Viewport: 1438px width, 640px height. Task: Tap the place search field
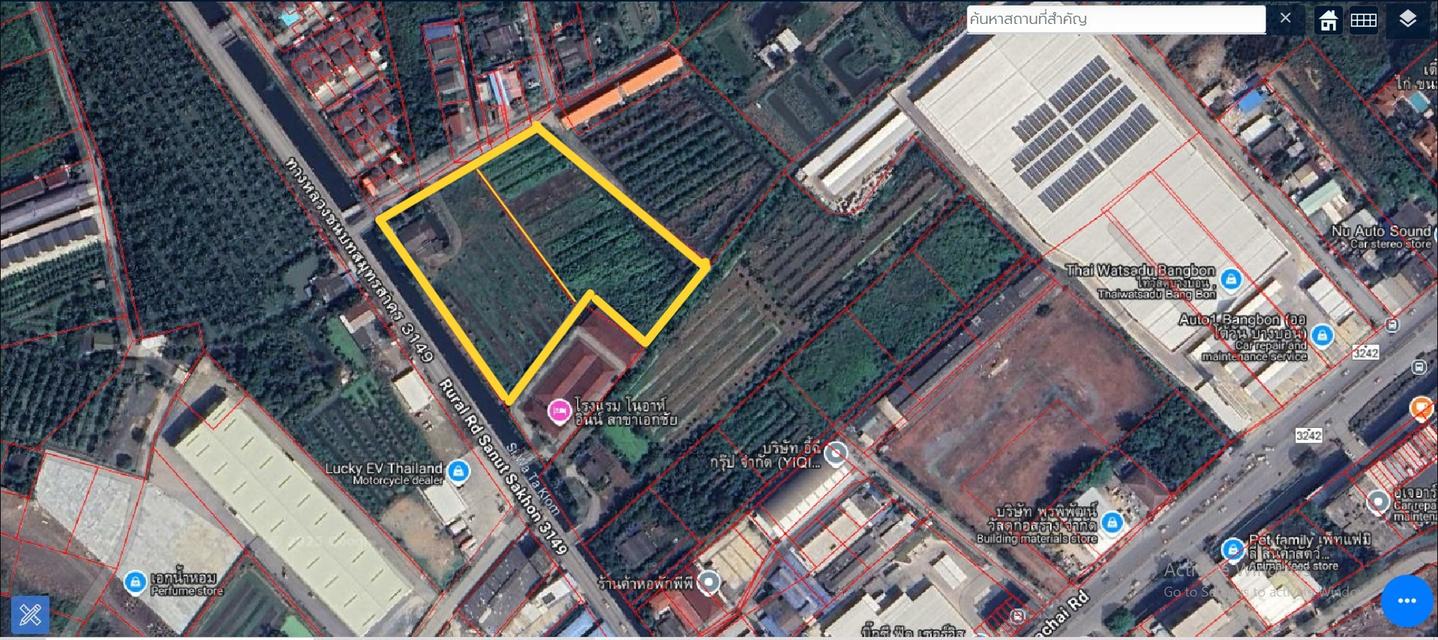(1115, 19)
